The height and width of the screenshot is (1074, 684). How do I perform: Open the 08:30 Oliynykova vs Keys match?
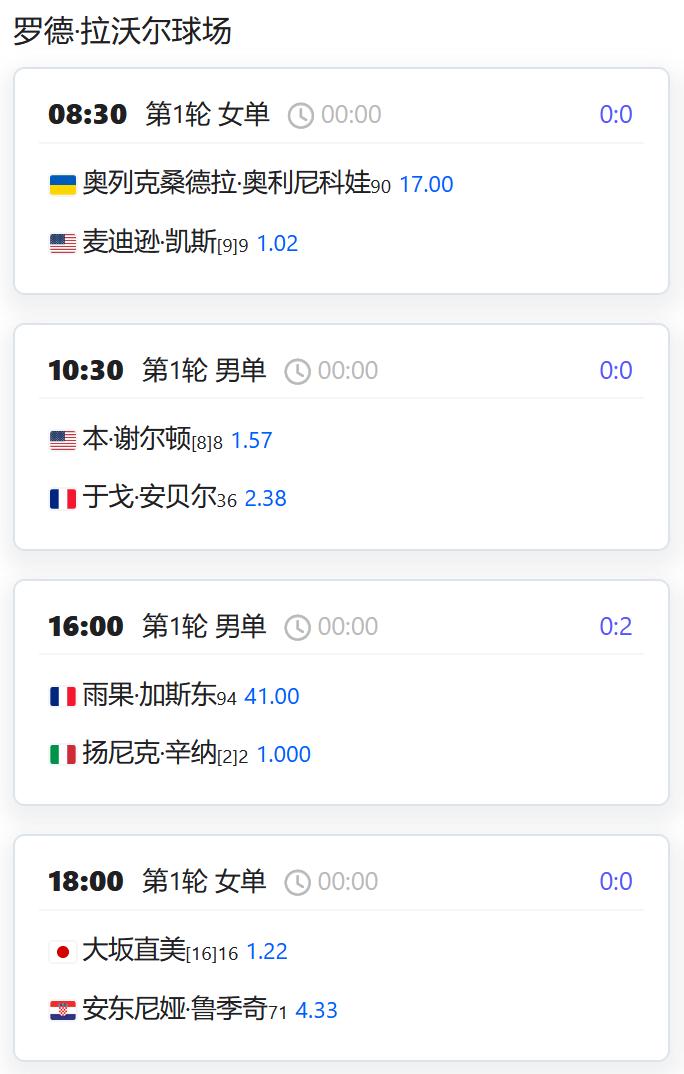[340, 181]
